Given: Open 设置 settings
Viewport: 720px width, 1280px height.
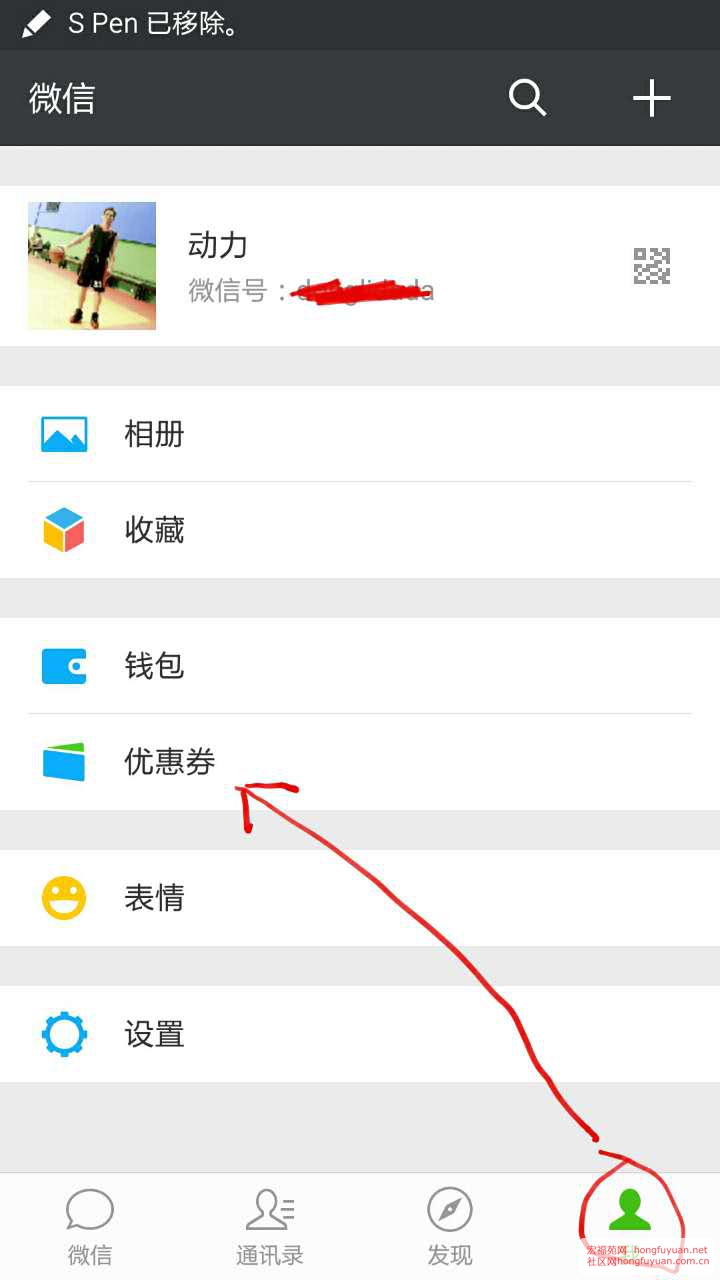Looking at the screenshot, I should point(360,1034).
